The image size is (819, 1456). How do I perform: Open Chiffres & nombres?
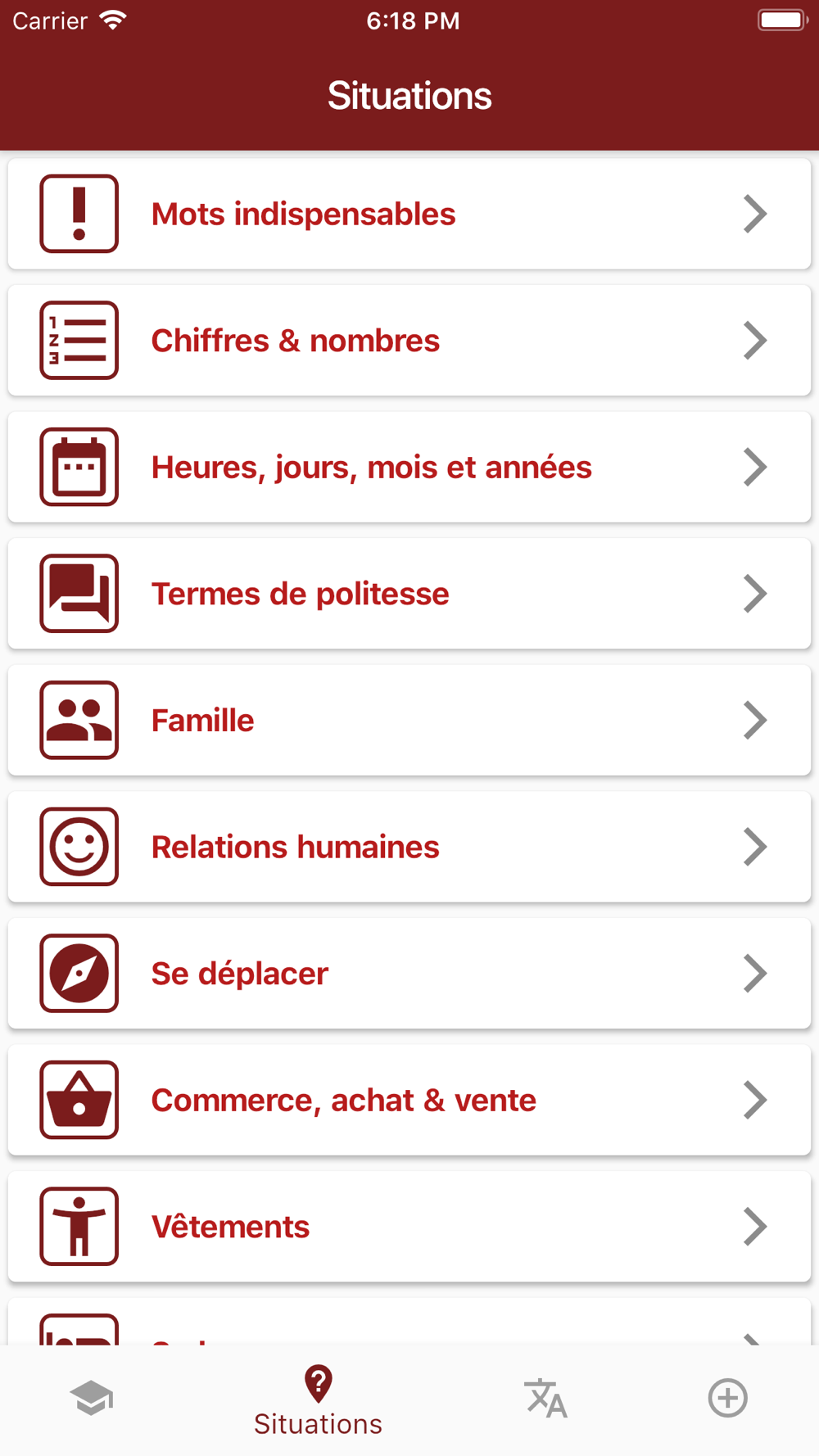click(x=409, y=341)
